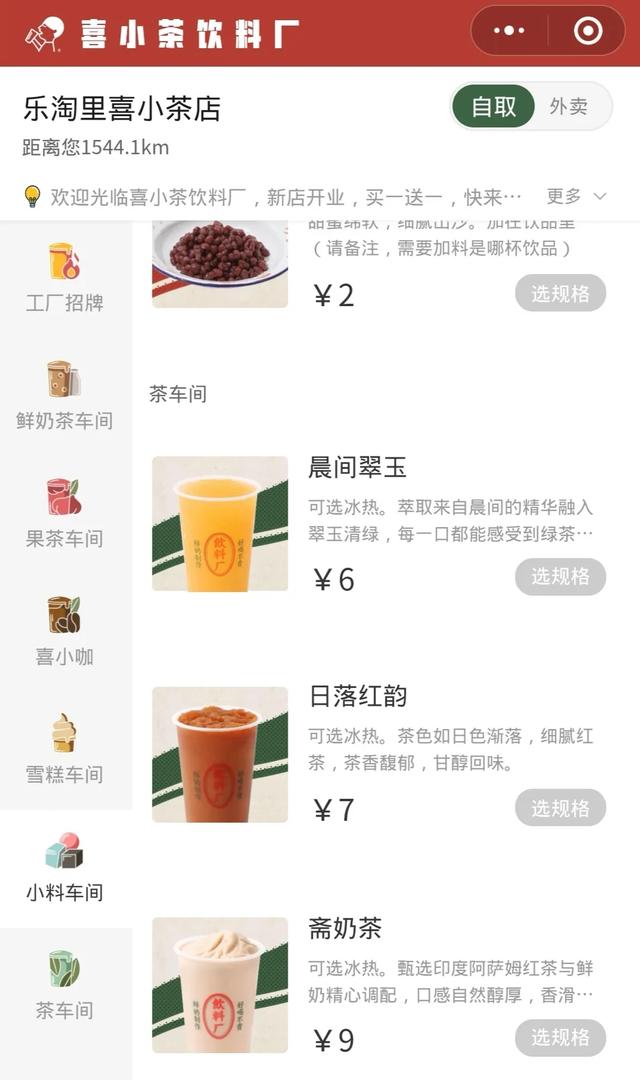Jump to the 果茶车间 category
This screenshot has width=640, height=1080.
click(x=65, y=513)
